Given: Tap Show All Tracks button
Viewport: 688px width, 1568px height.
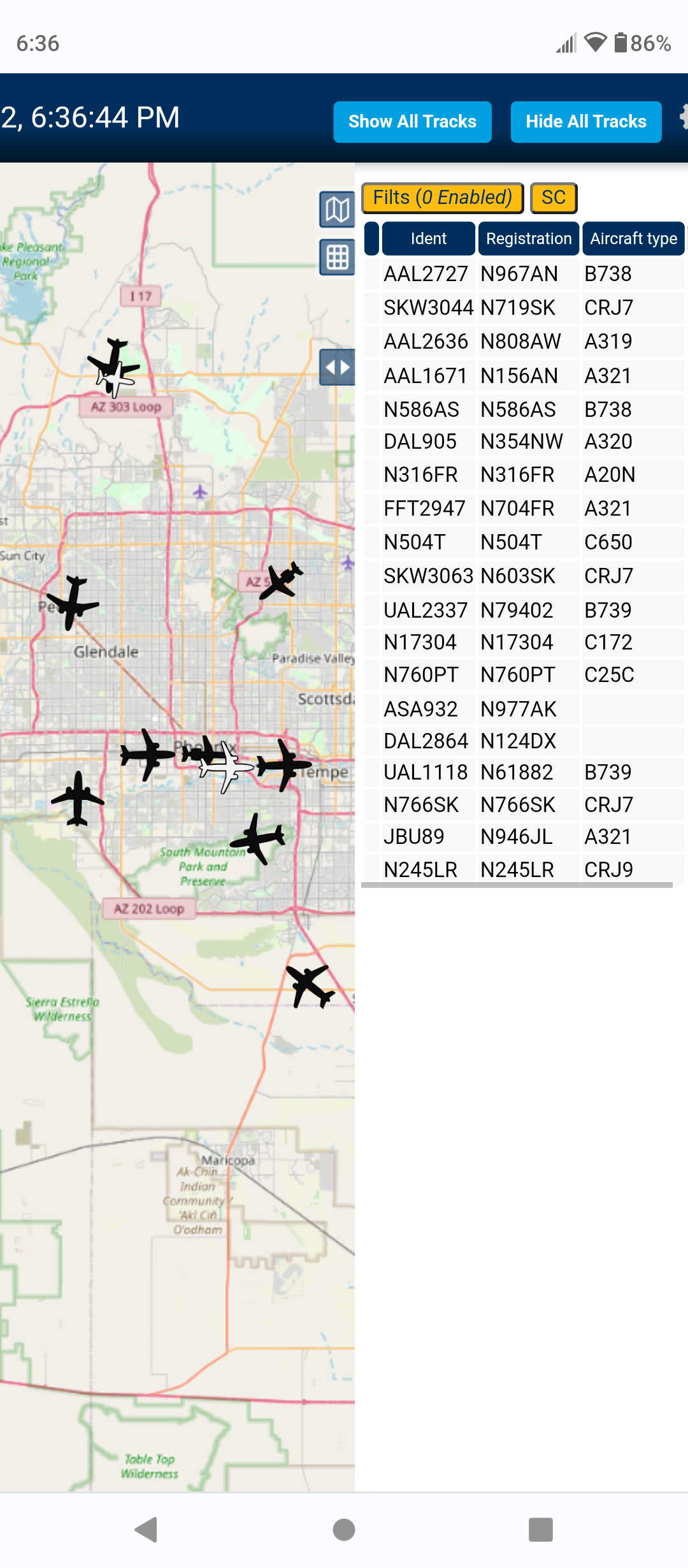Looking at the screenshot, I should (x=412, y=122).
